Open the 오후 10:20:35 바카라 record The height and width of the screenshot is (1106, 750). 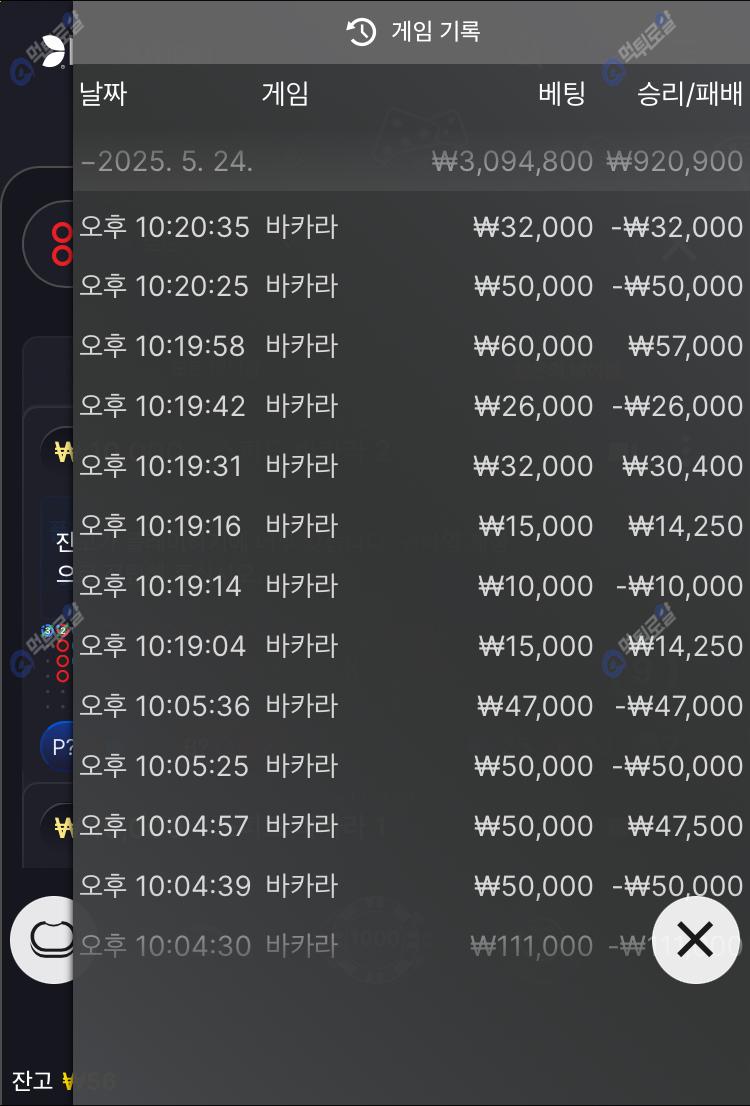(410, 227)
